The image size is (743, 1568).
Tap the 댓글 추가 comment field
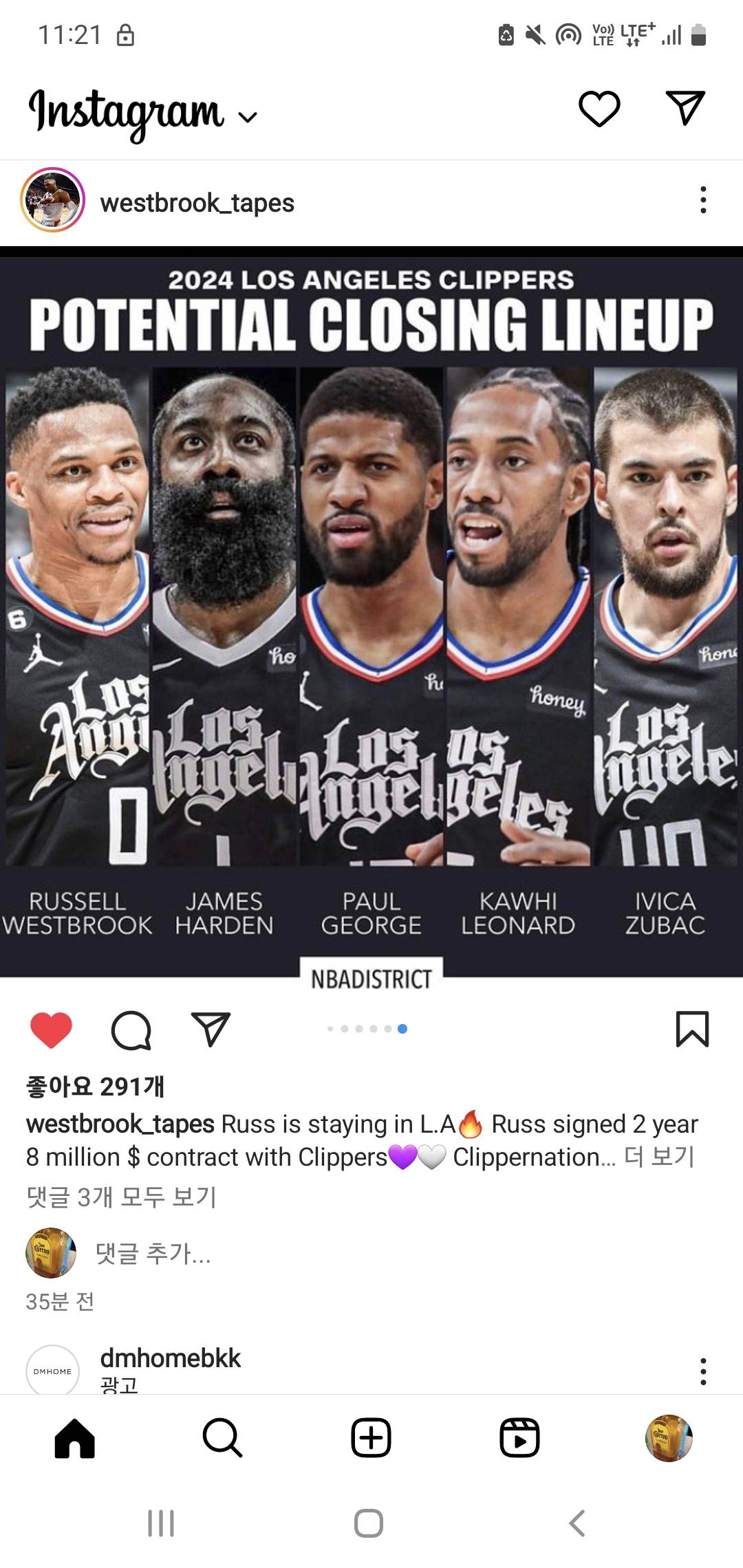pos(153,1253)
